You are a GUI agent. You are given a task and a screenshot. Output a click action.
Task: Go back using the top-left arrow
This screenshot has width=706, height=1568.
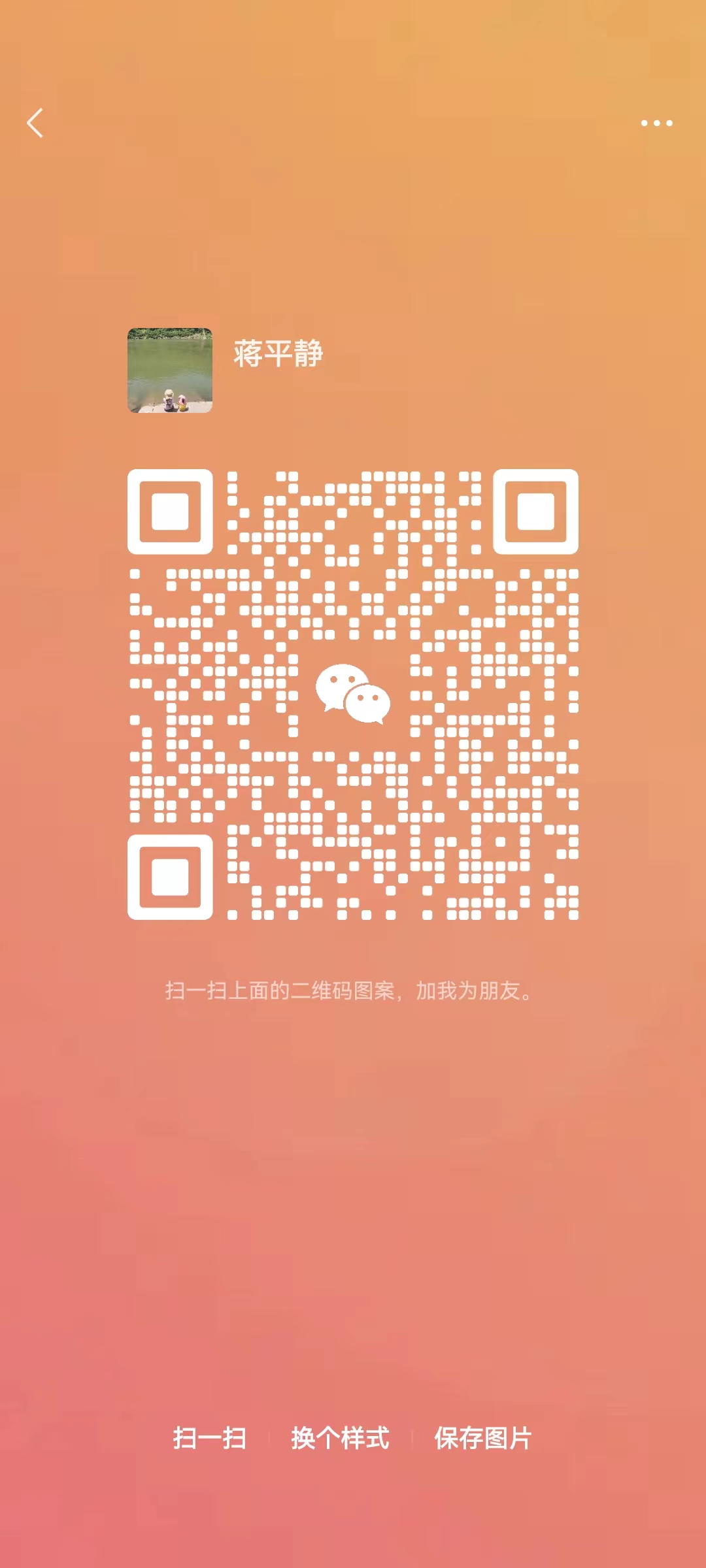35,123
